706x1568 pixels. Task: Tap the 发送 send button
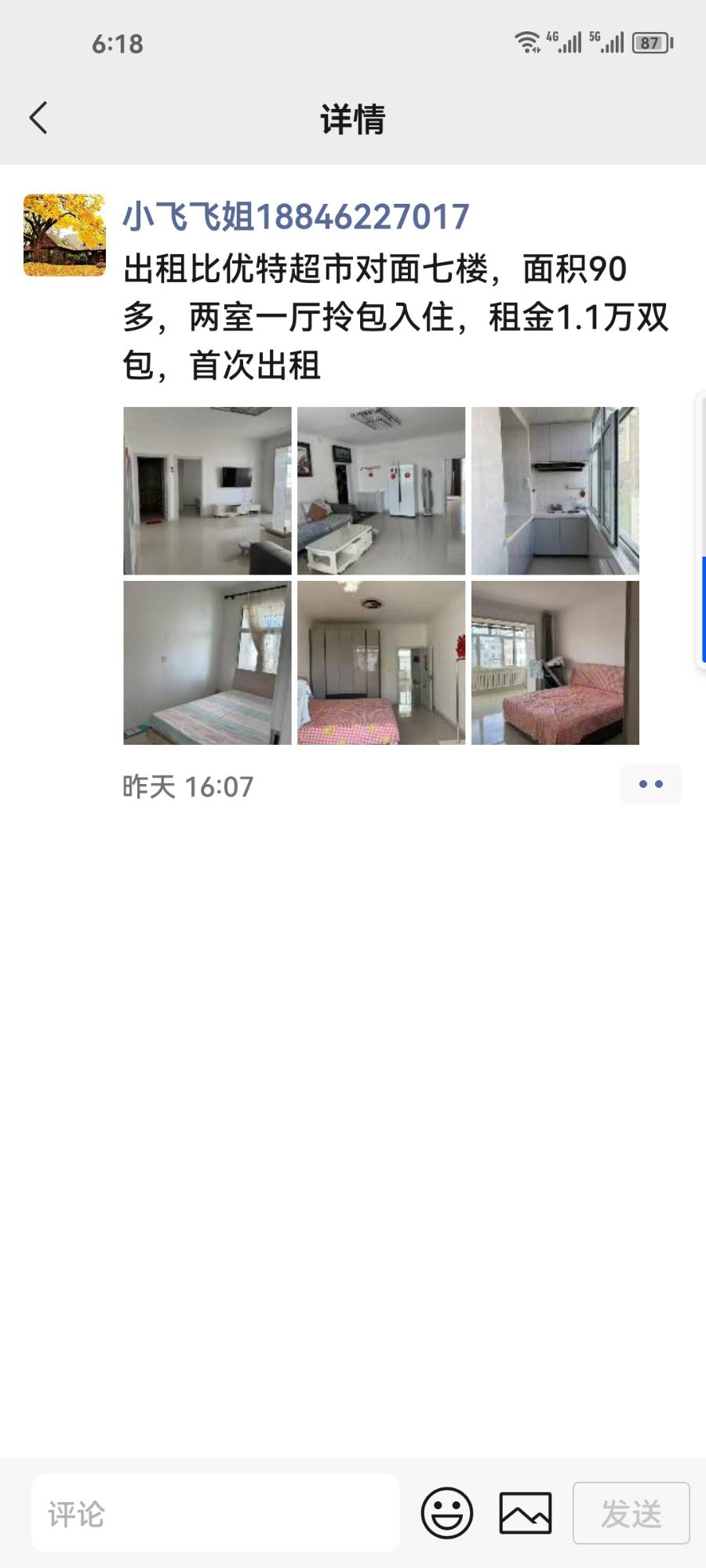click(631, 1513)
